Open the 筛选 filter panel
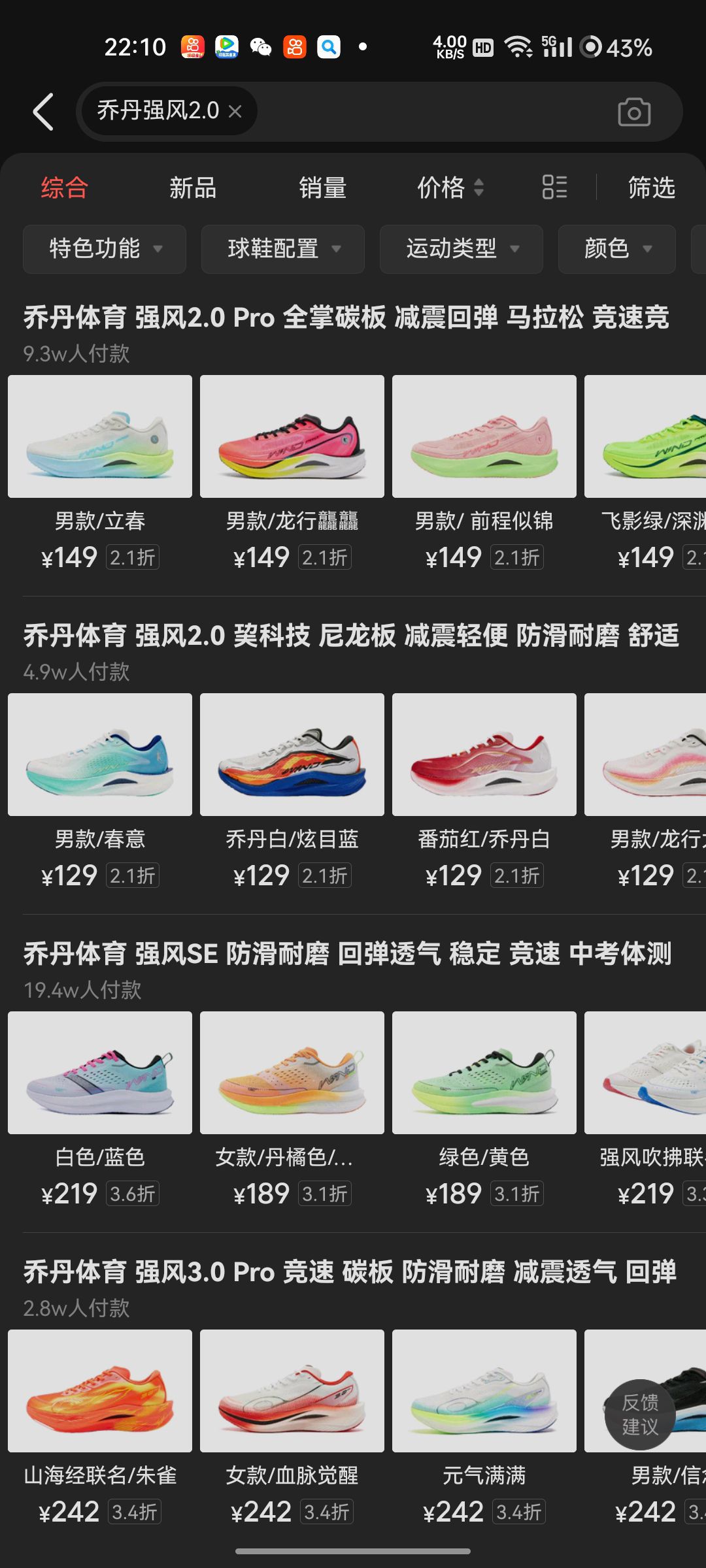This screenshot has height=1568, width=706. point(651,188)
